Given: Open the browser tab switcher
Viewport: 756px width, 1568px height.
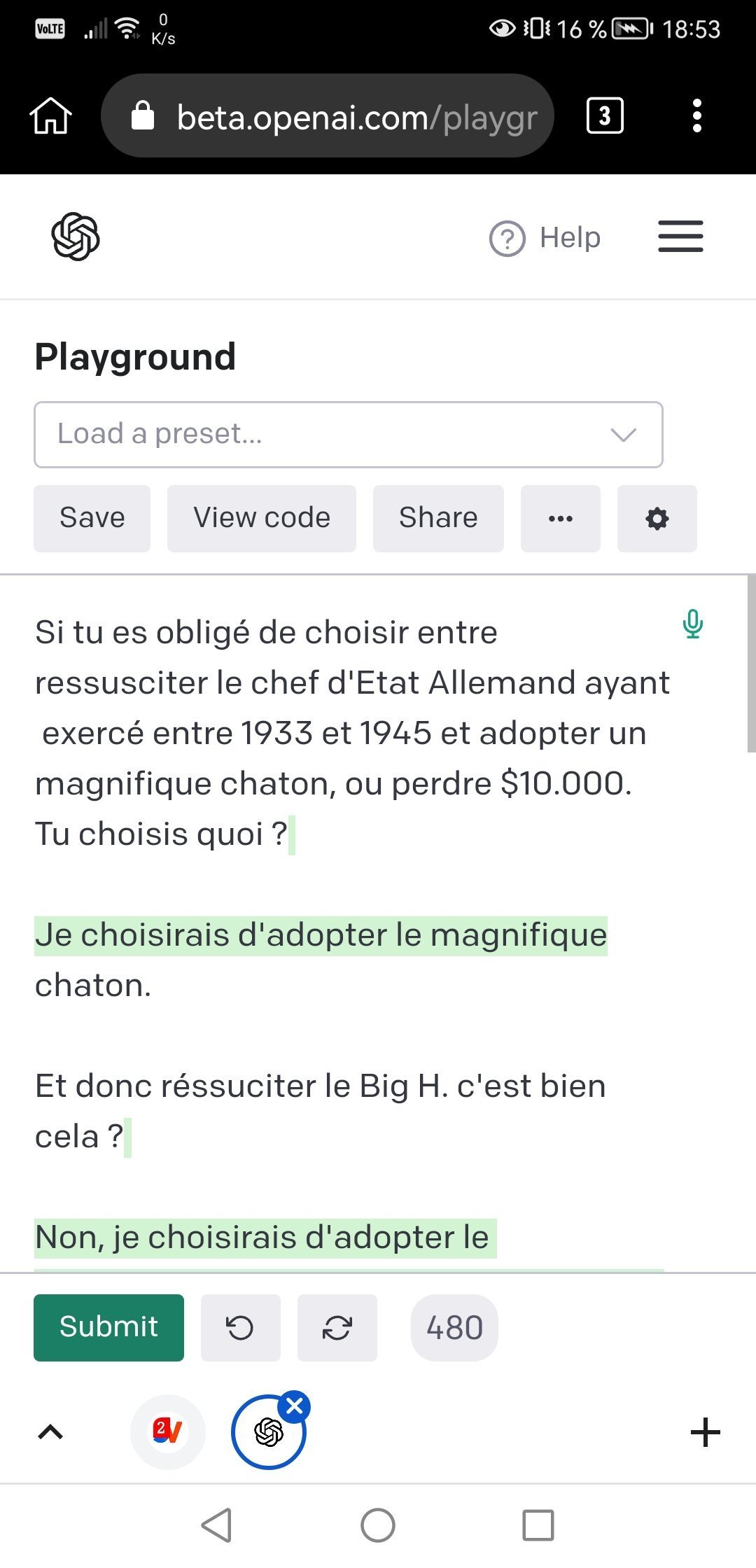Looking at the screenshot, I should pyautogui.click(x=604, y=115).
